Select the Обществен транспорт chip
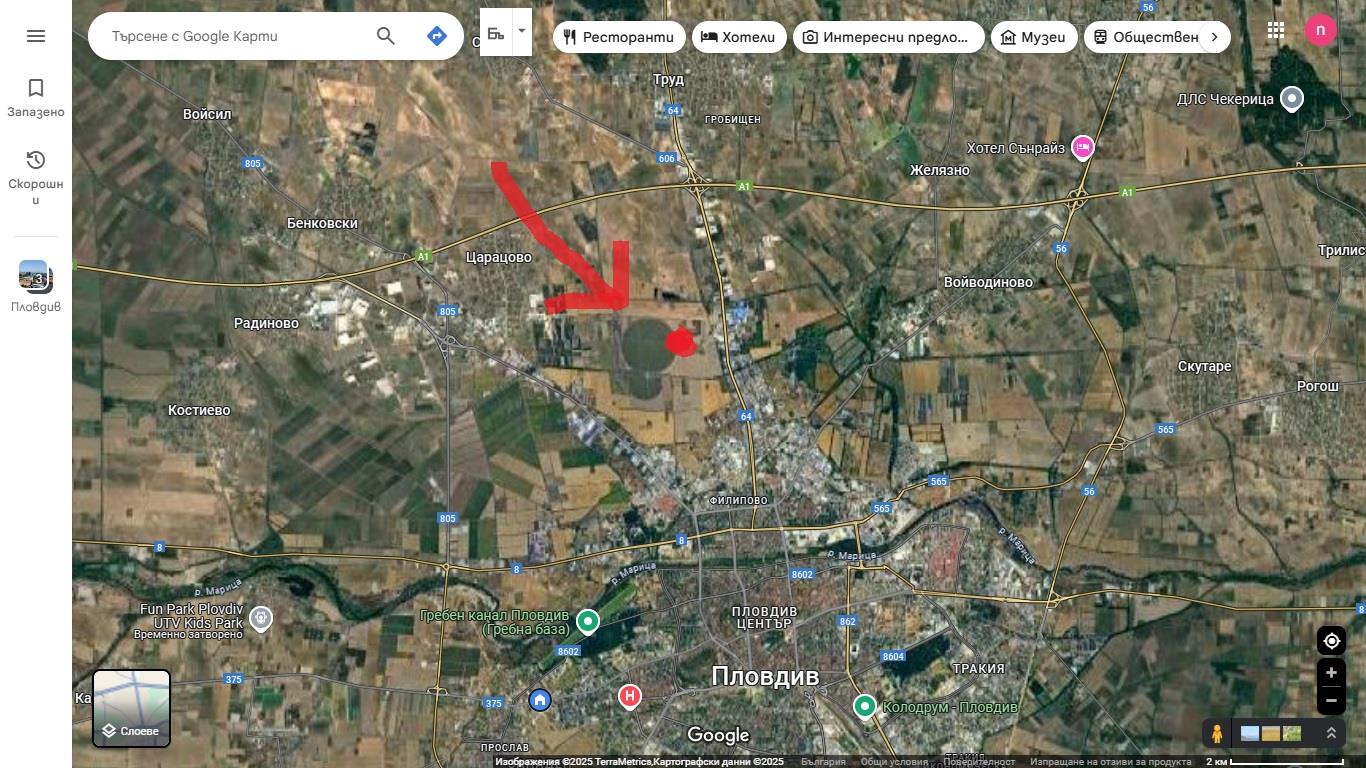1366x768 pixels. 1144,37
